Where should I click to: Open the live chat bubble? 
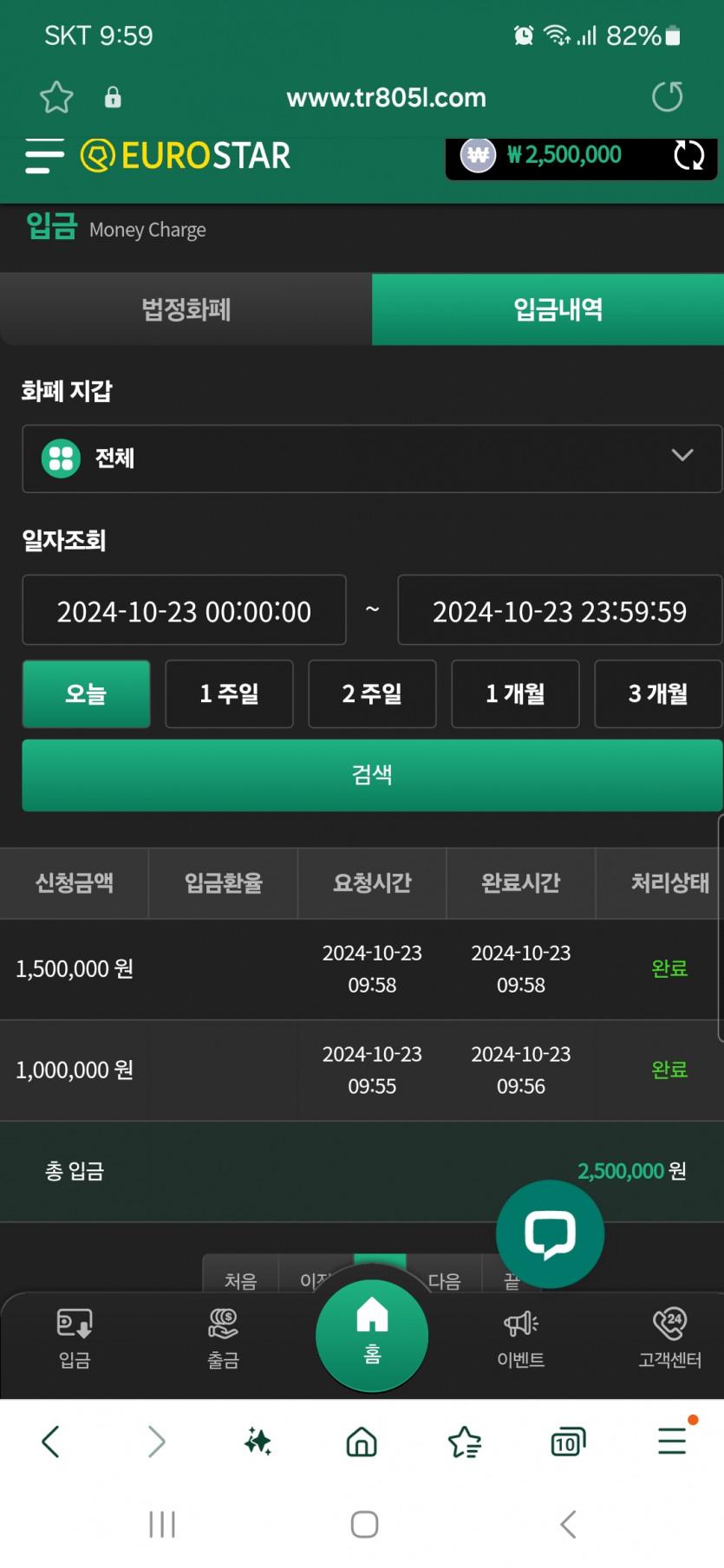click(550, 1233)
